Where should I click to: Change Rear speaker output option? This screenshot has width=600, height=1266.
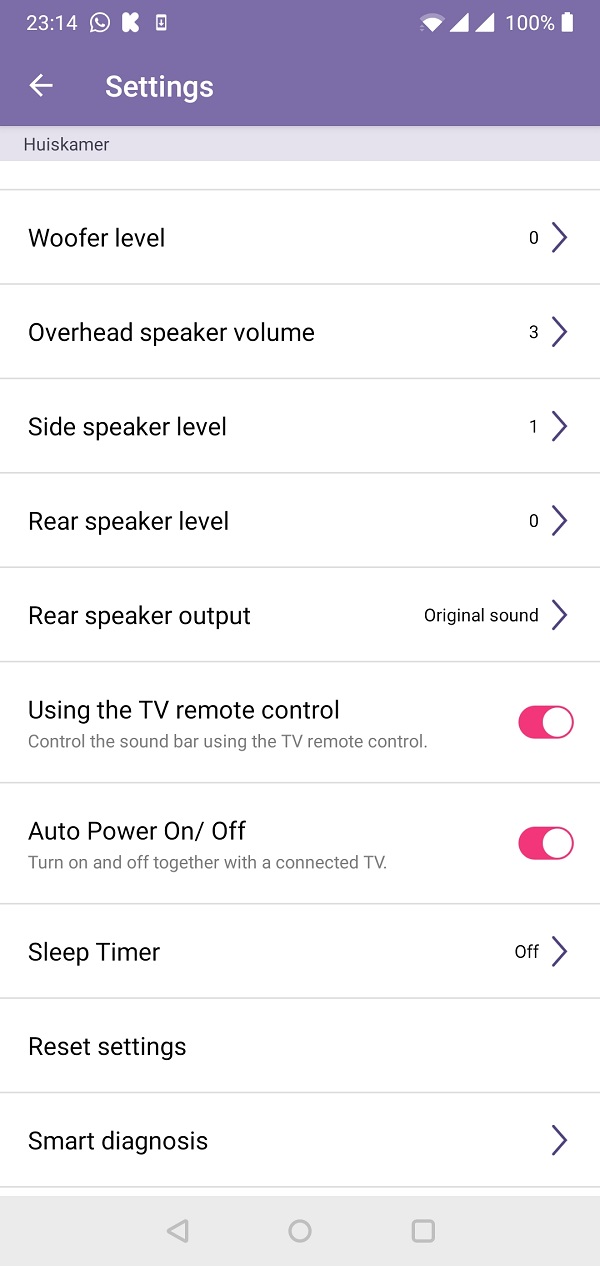point(300,615)
